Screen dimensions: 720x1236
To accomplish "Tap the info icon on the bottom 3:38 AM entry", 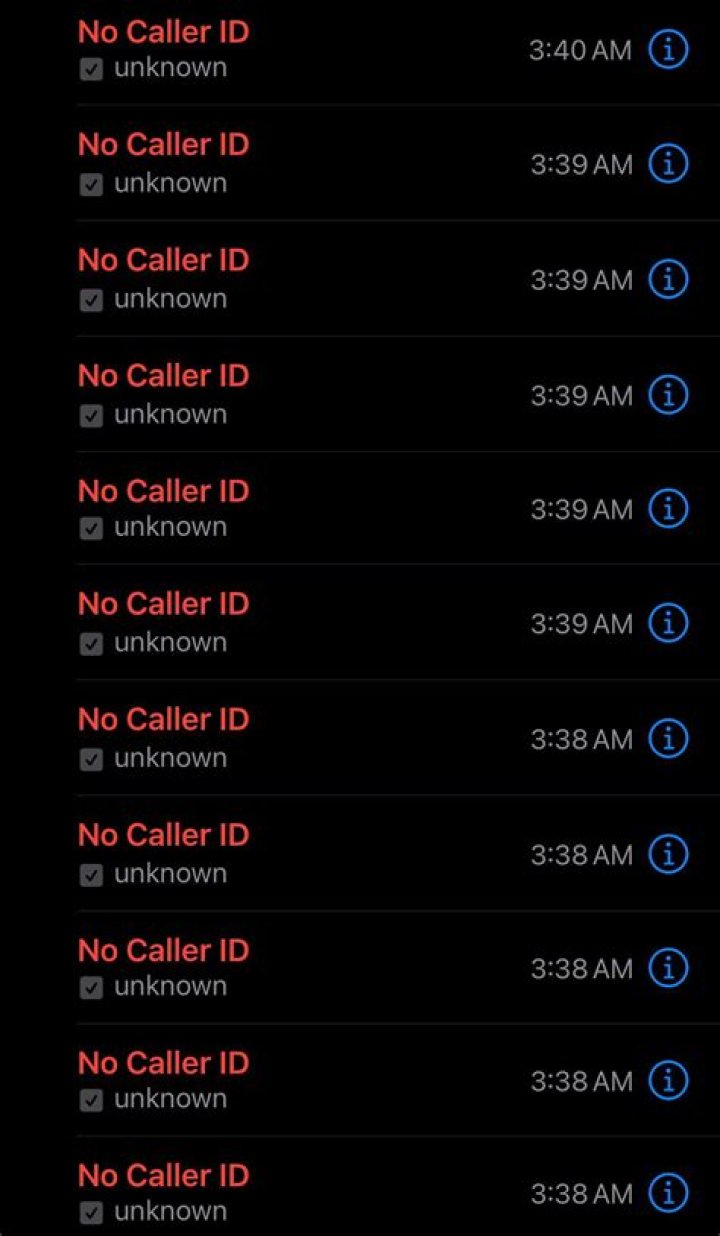I will 667,1194.
